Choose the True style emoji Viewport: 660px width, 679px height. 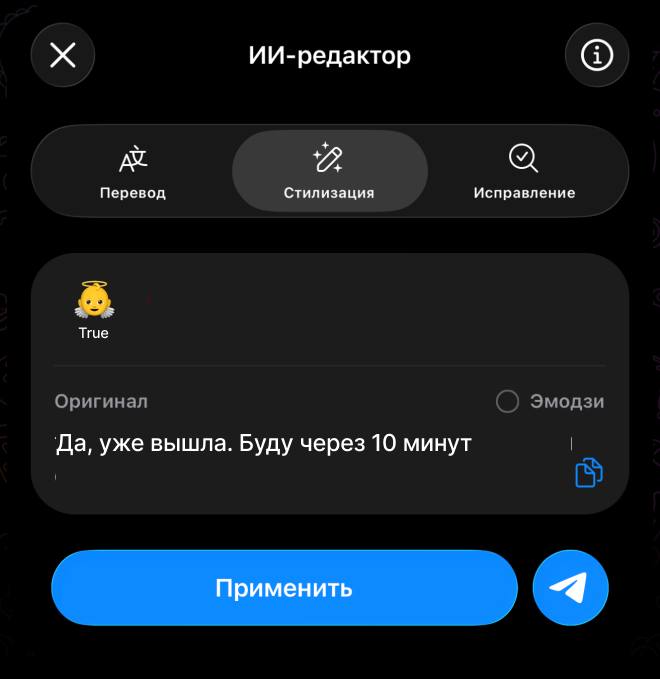[x=93, y=308]
